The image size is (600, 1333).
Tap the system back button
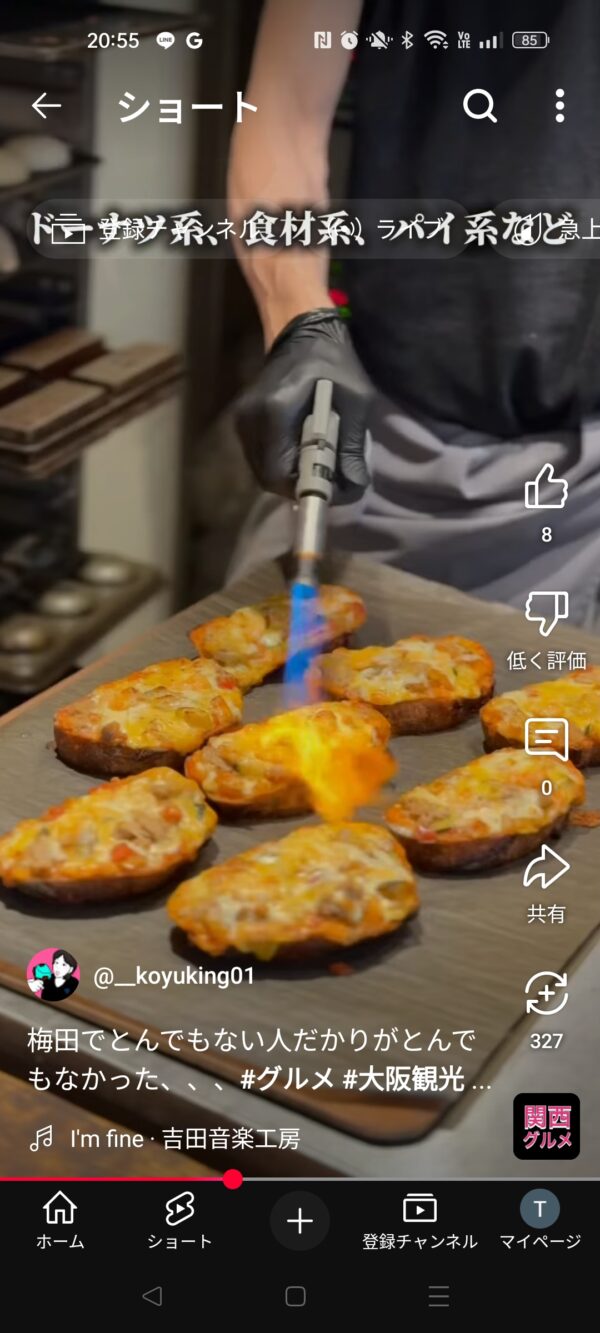point(152,1297)
